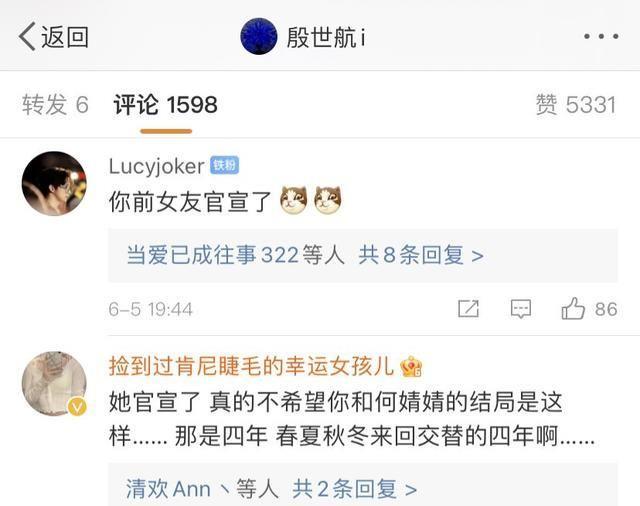The image size is (640, 506).
Task: Open 殷世航i profile from the title
Action: 304,37
